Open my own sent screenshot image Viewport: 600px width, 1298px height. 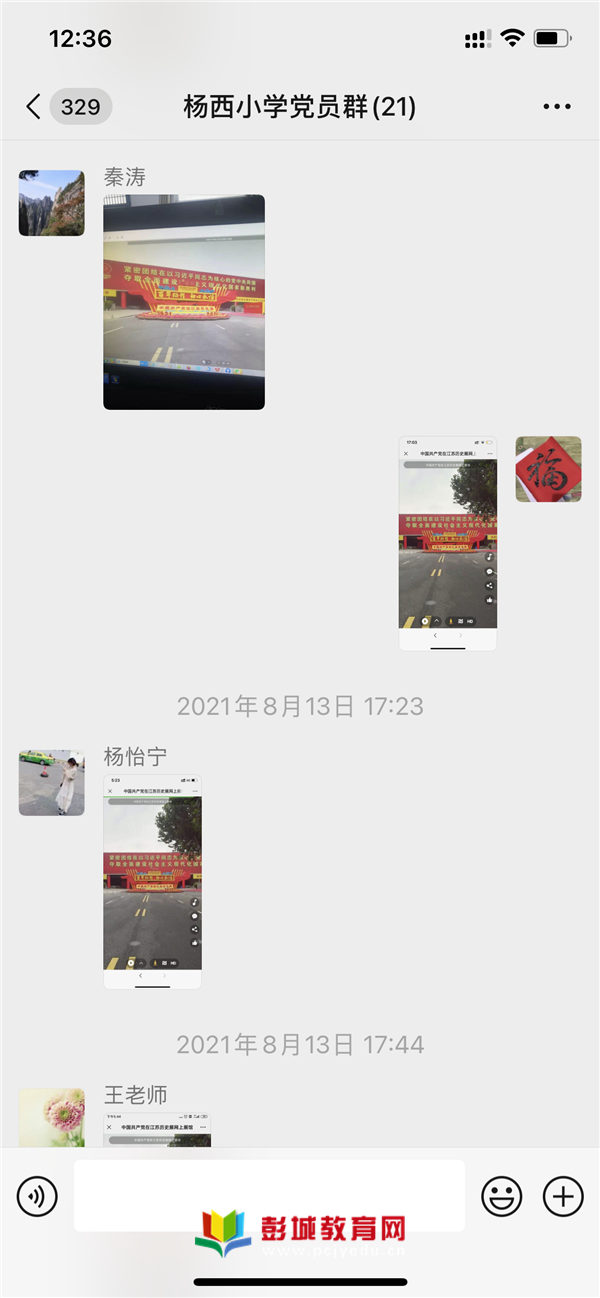point(447,543)
